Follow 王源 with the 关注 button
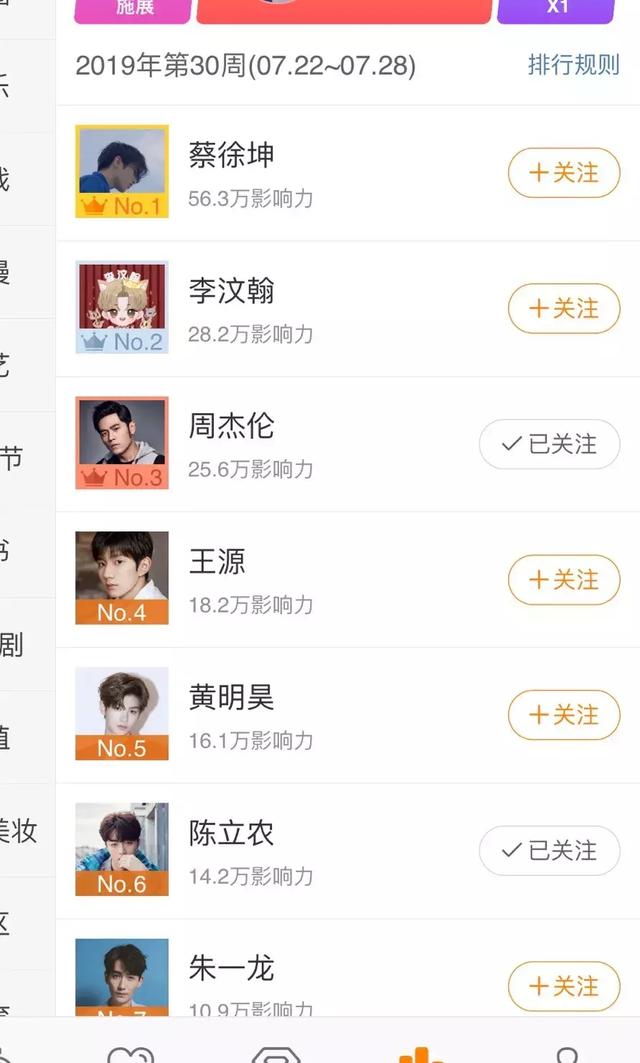640x1063 pixels. [x=563, y=580]
